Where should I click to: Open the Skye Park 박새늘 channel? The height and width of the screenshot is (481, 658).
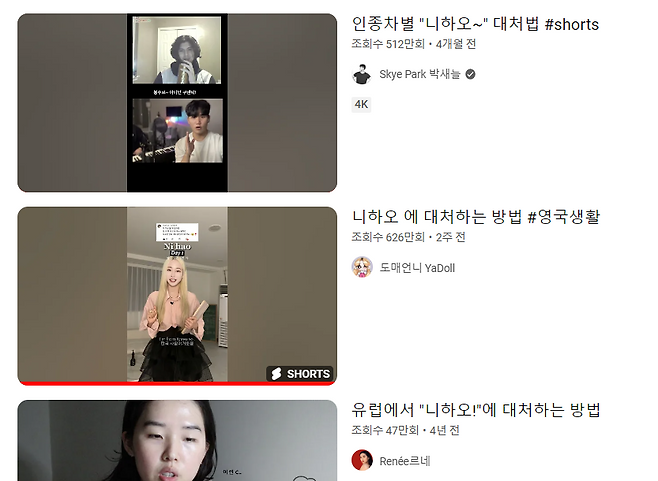(418, 74)
